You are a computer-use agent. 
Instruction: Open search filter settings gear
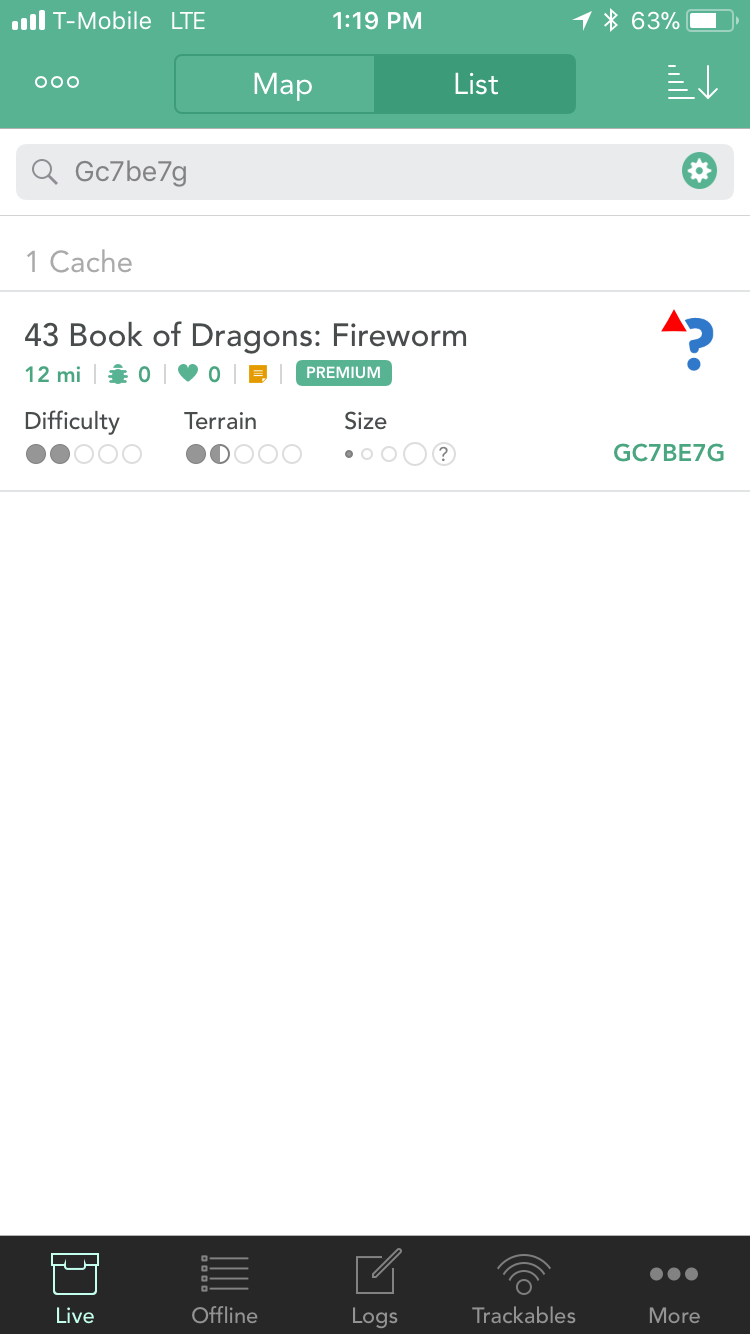click(x=699, y=171)
